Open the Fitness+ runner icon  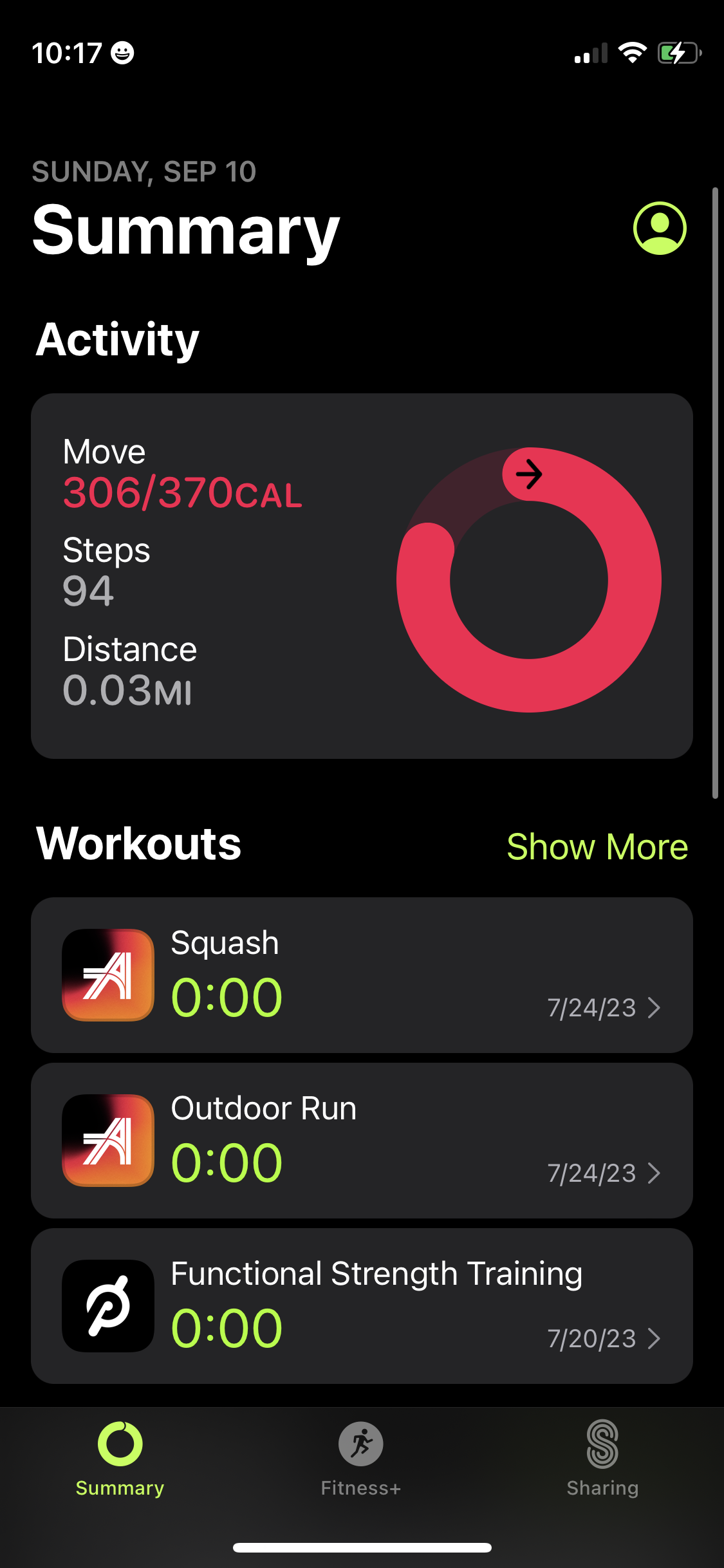click(361, 1444)
